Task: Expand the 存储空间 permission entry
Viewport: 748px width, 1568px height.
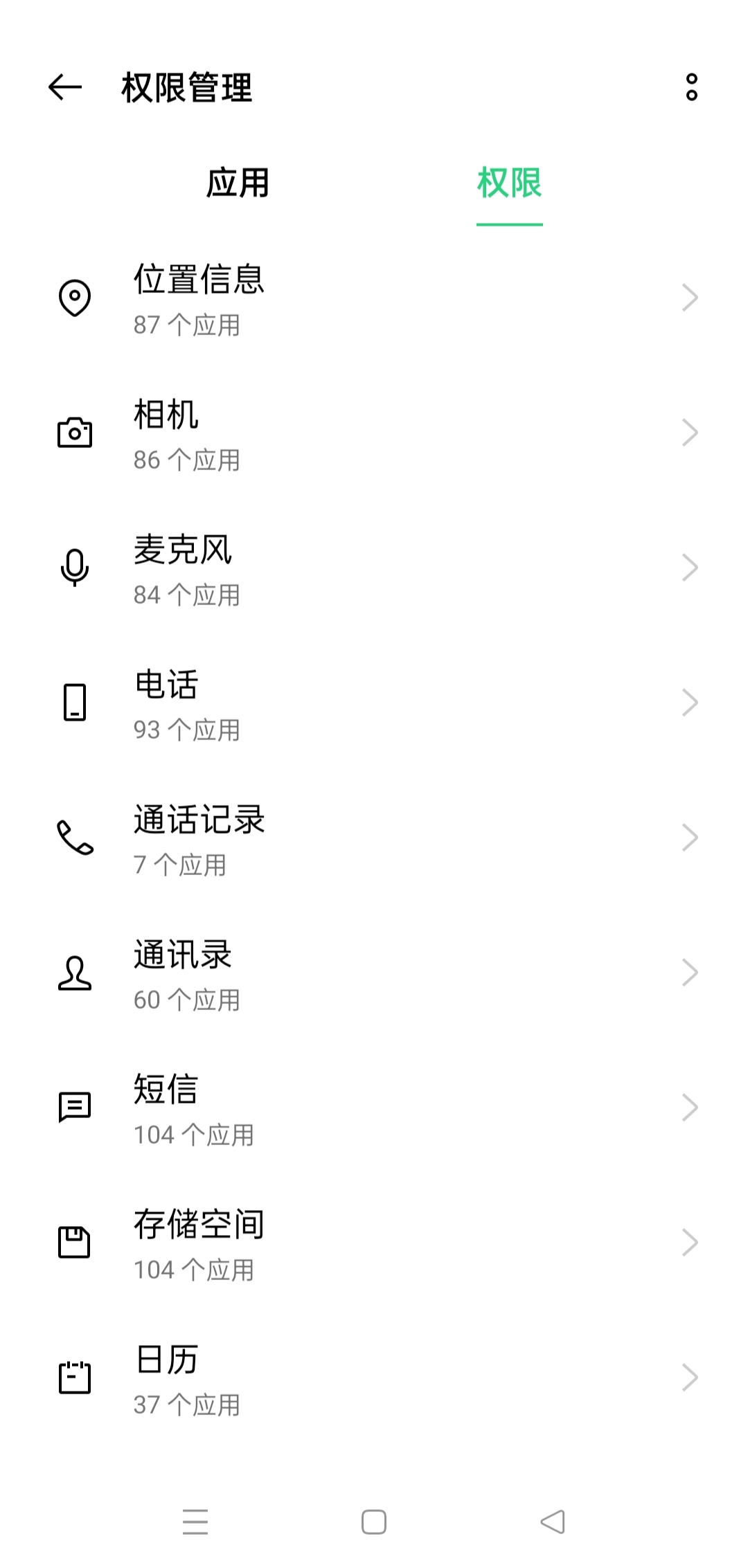Action: coord(691,1241)
